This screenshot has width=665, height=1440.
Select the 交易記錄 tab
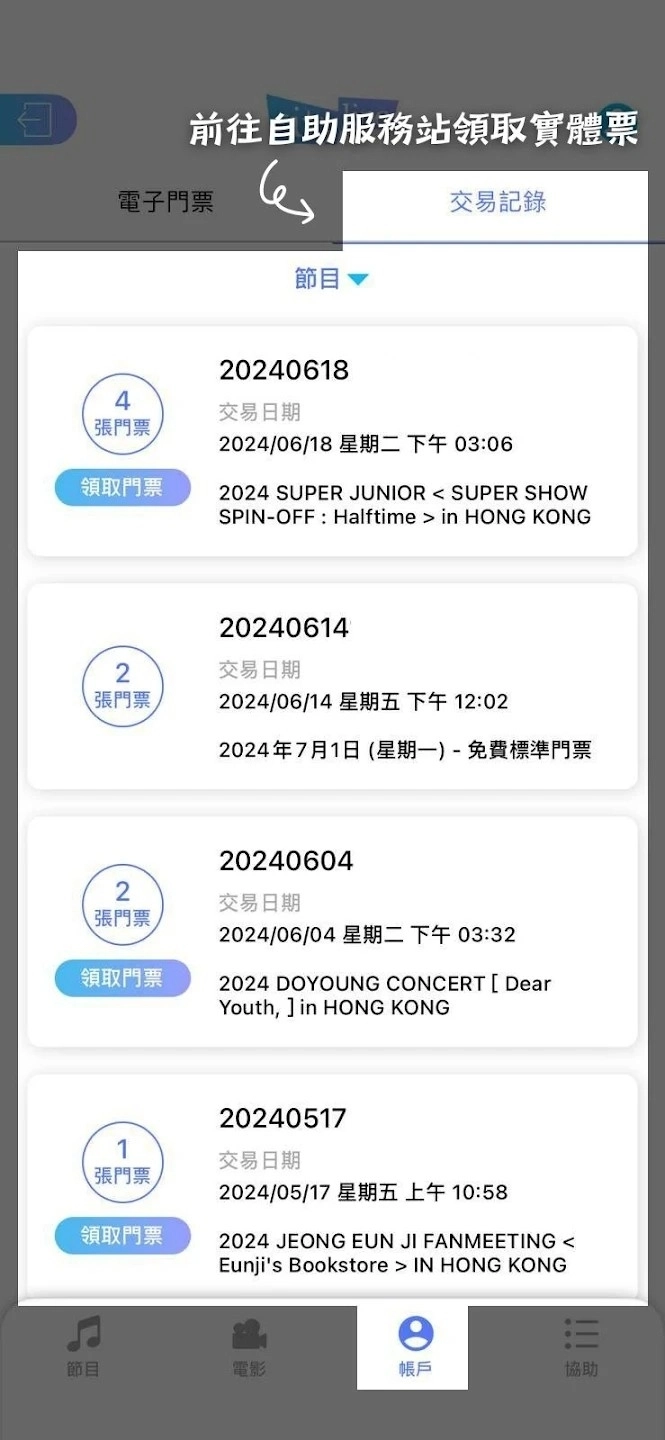coord(497,202)
